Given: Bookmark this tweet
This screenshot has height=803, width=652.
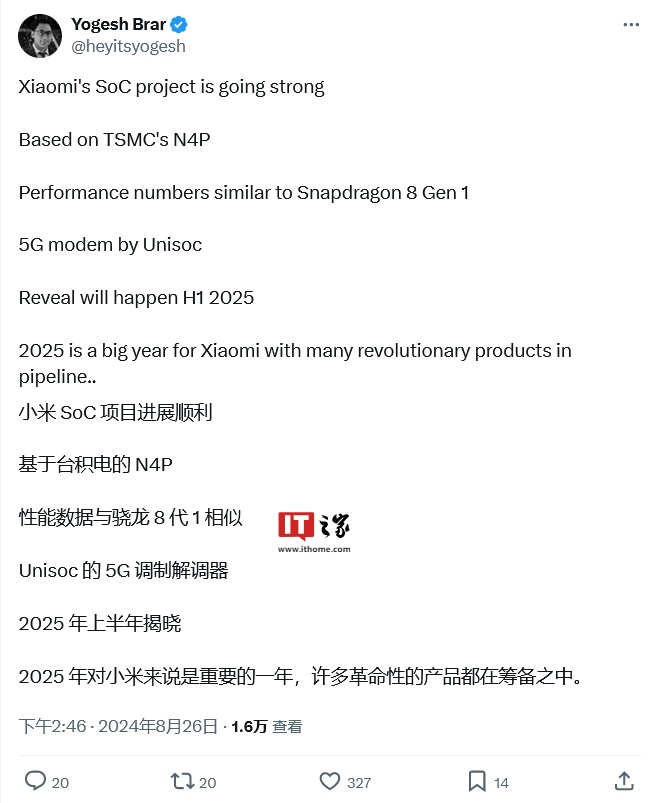Looking at the screenshot, I should pyautogui.click(x=477, y=781).
